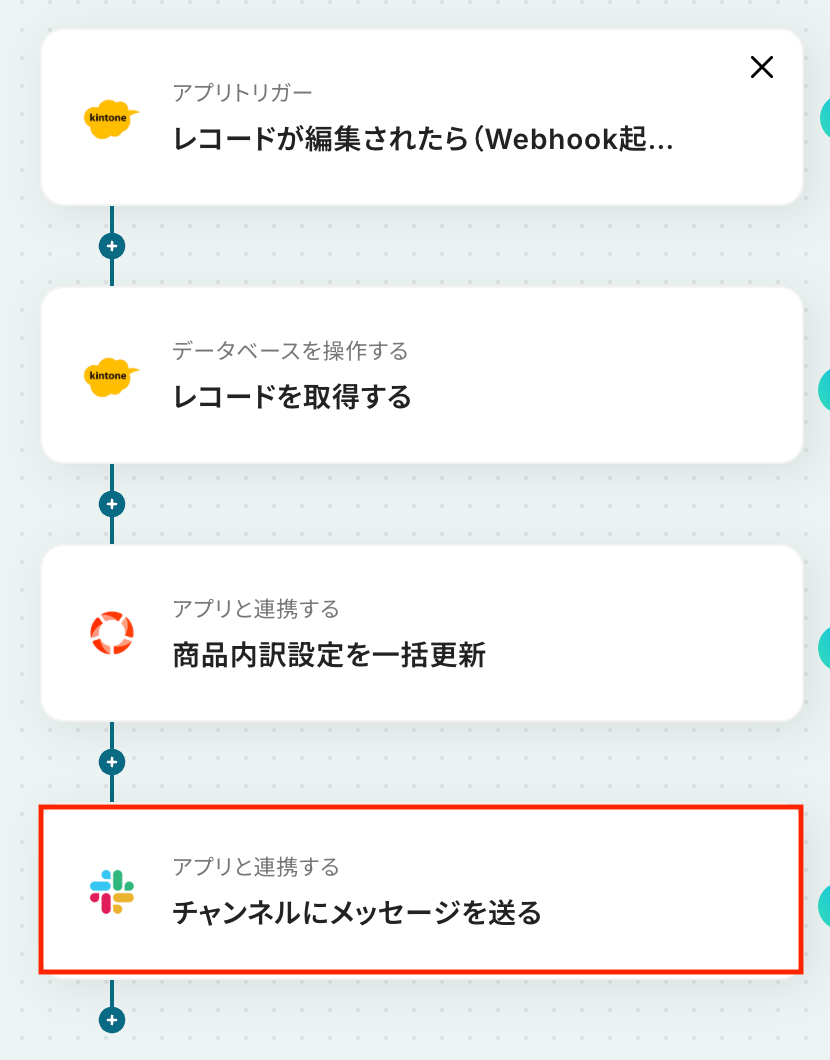Add a step below the アプリトリガー card

(112, 246)
